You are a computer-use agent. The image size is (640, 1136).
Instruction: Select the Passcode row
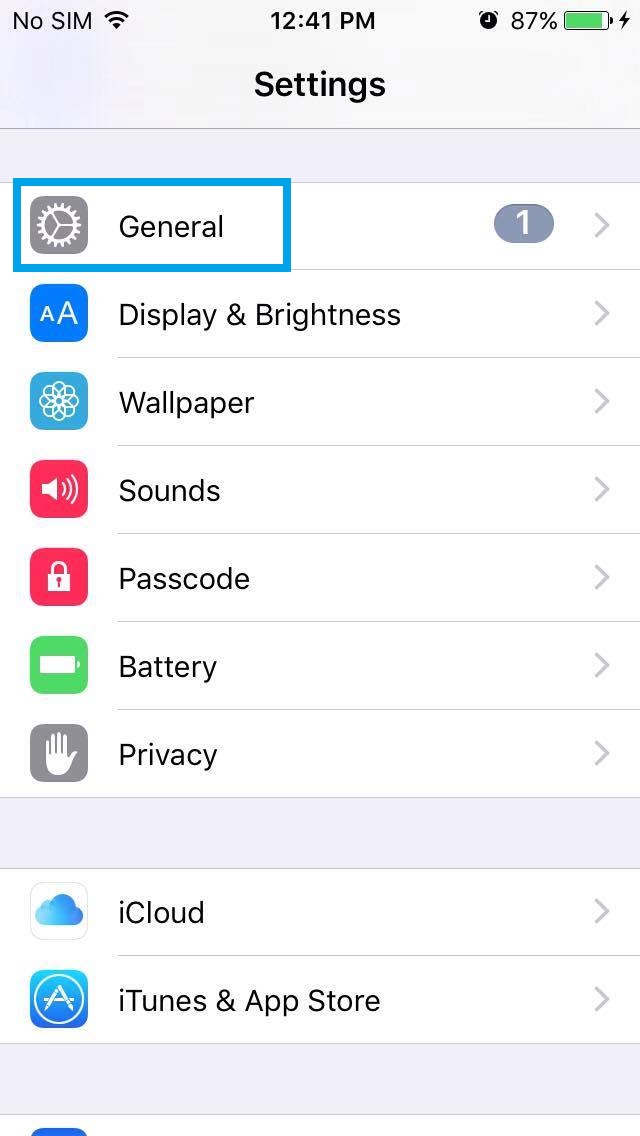click(320, 578)
